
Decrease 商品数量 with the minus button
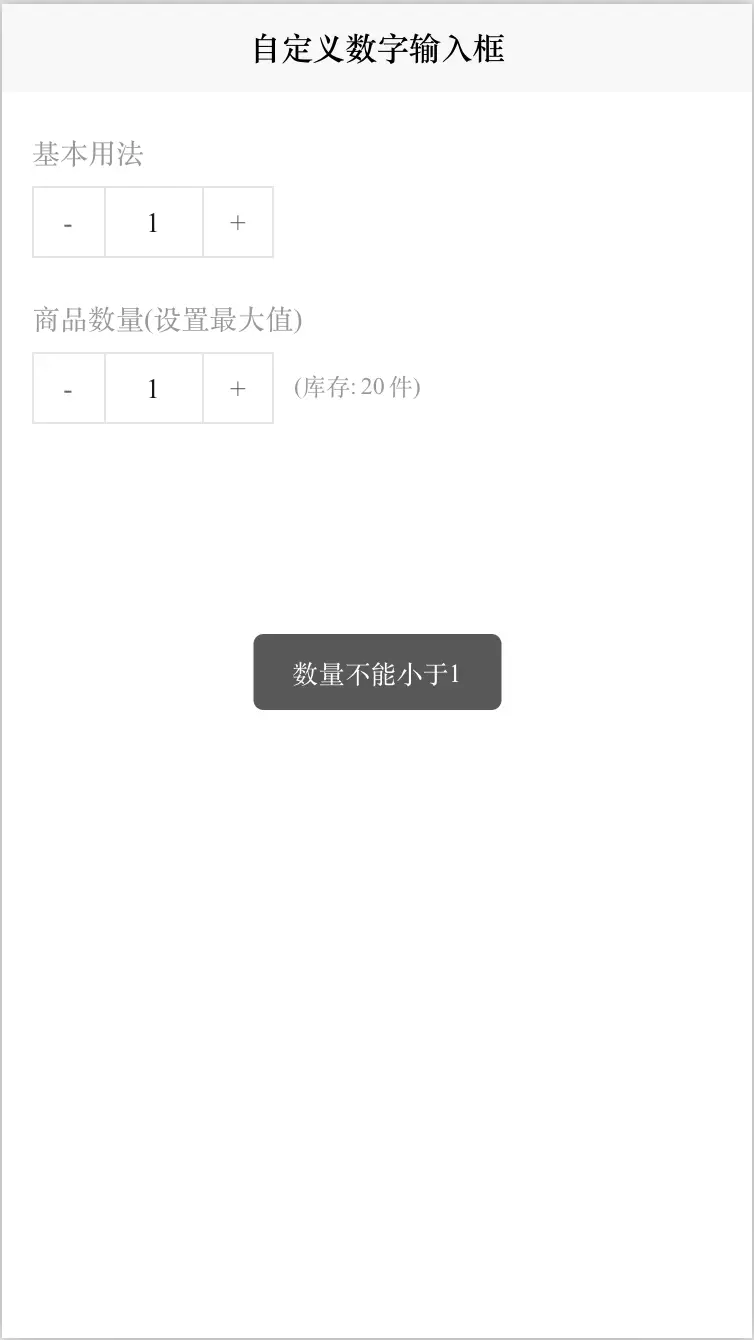[x=69, y=388]
